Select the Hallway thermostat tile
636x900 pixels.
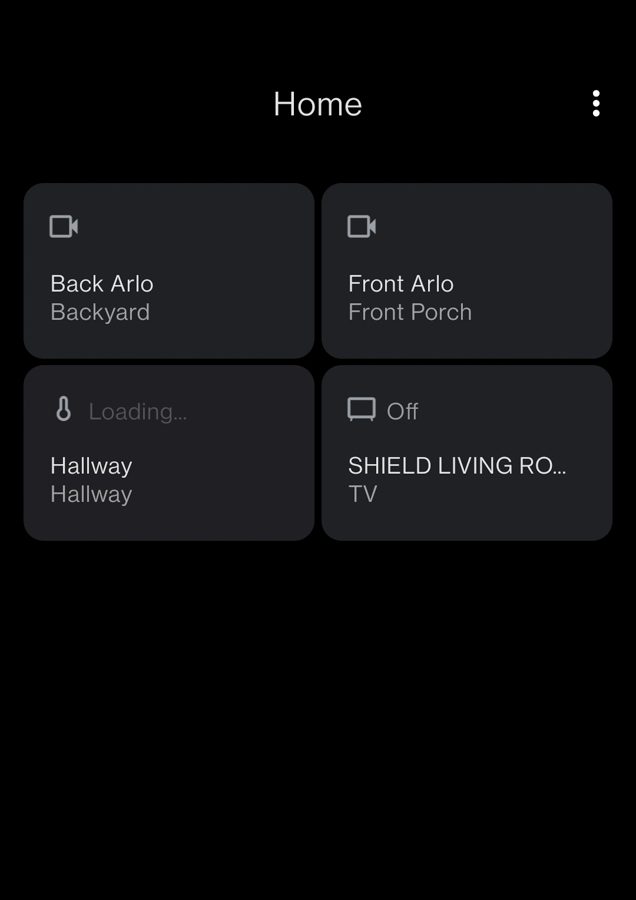168,453
